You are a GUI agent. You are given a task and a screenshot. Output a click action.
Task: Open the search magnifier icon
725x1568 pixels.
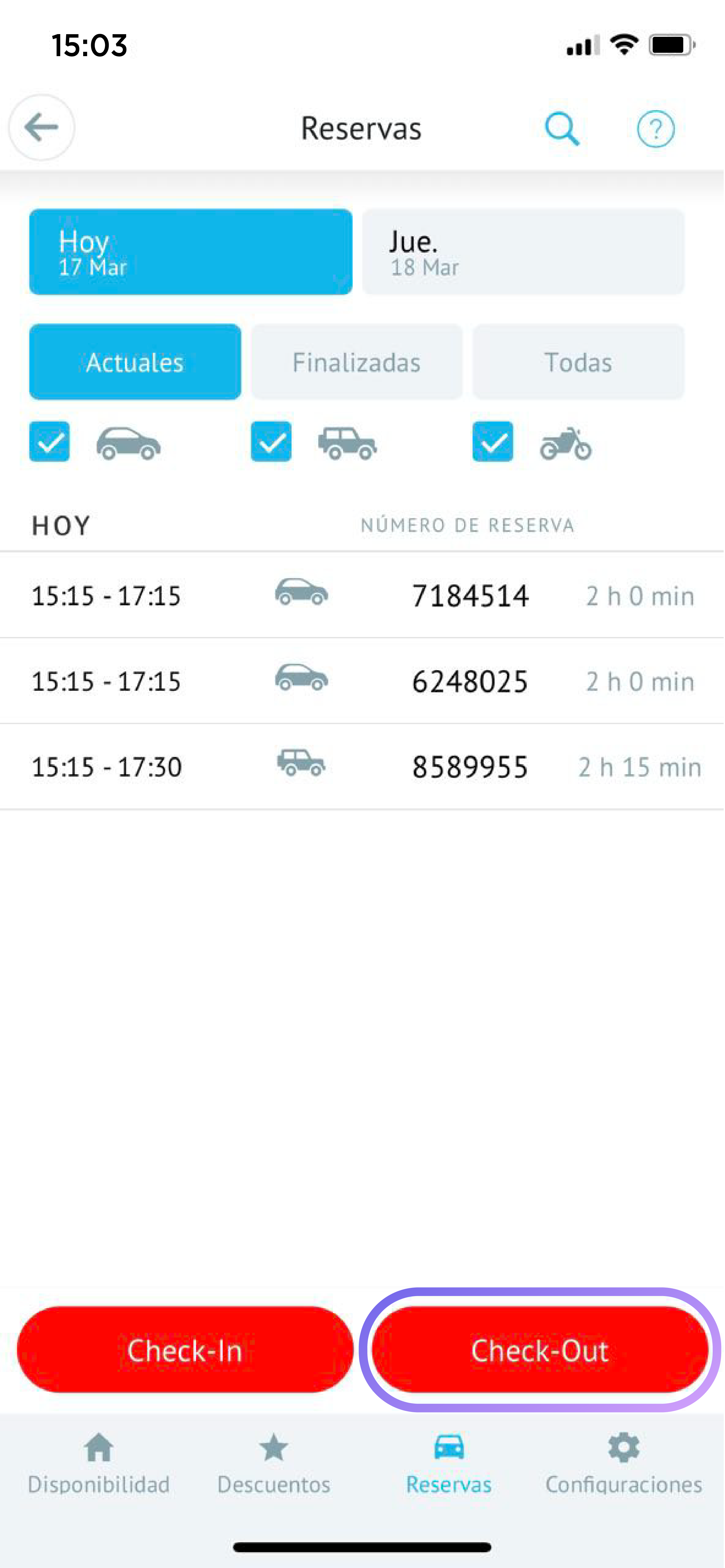[561, 128]
